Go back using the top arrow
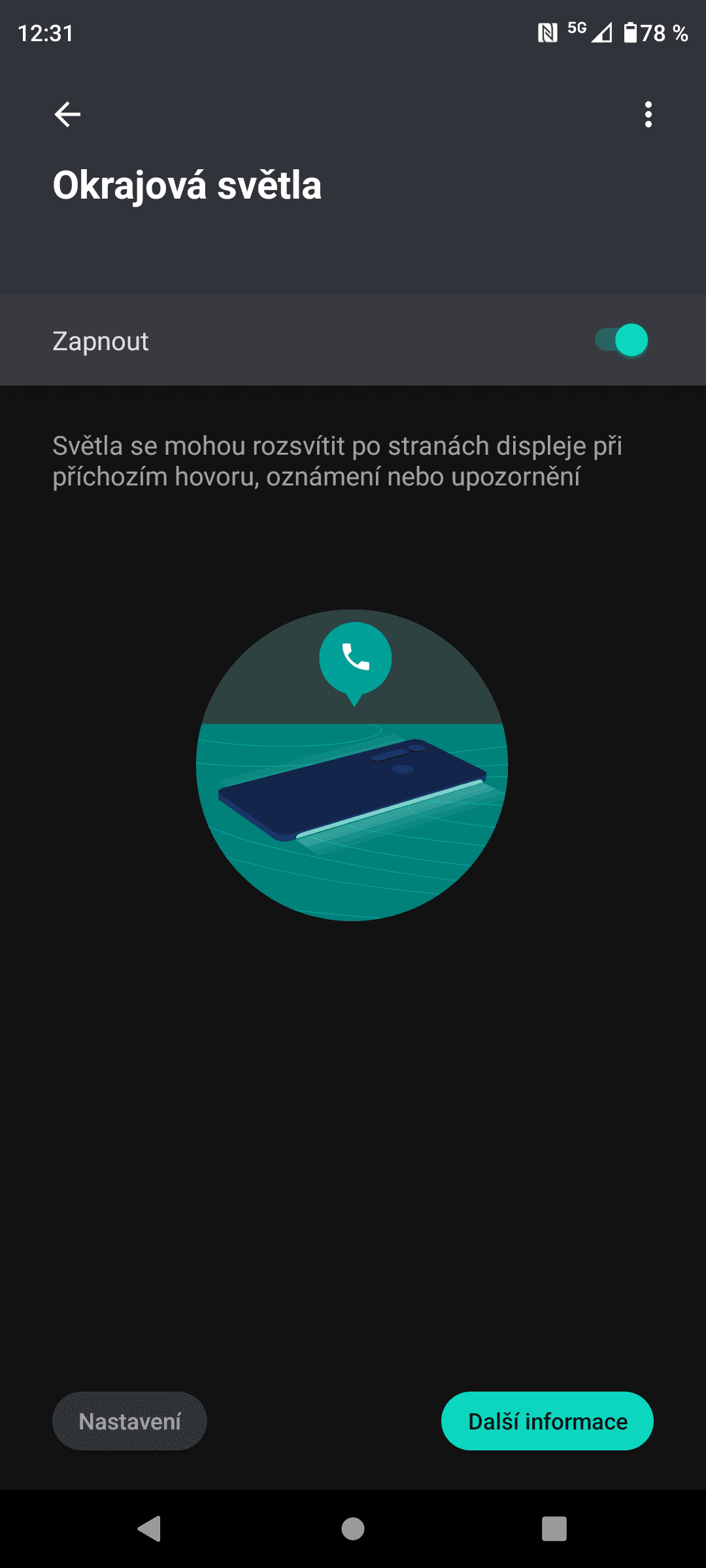Image resolution: width=706 pixels, height=1568 pixels. [67, 114]
